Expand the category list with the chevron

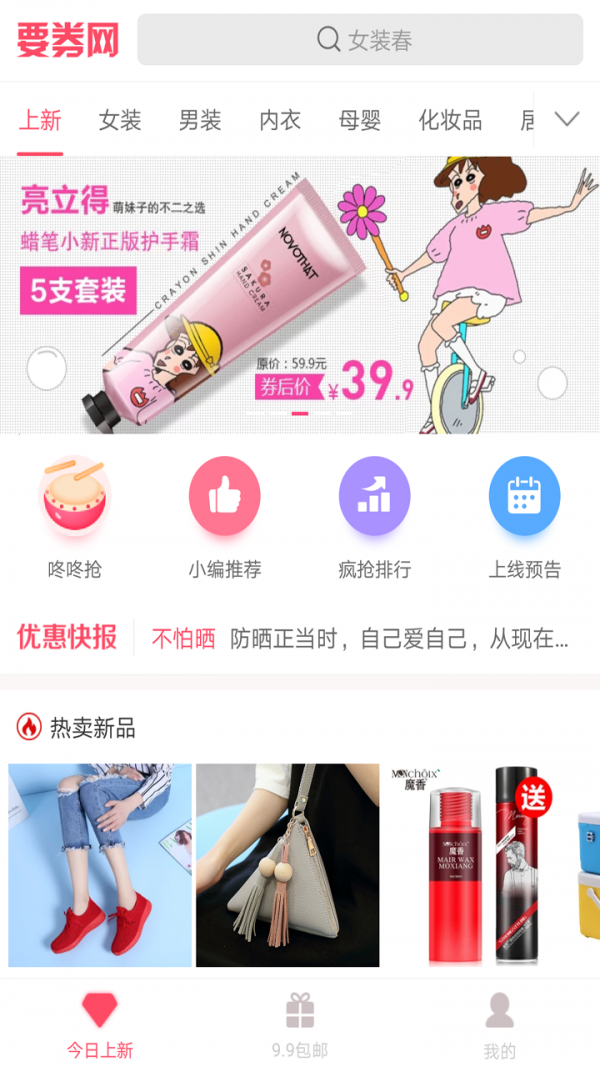567,120
